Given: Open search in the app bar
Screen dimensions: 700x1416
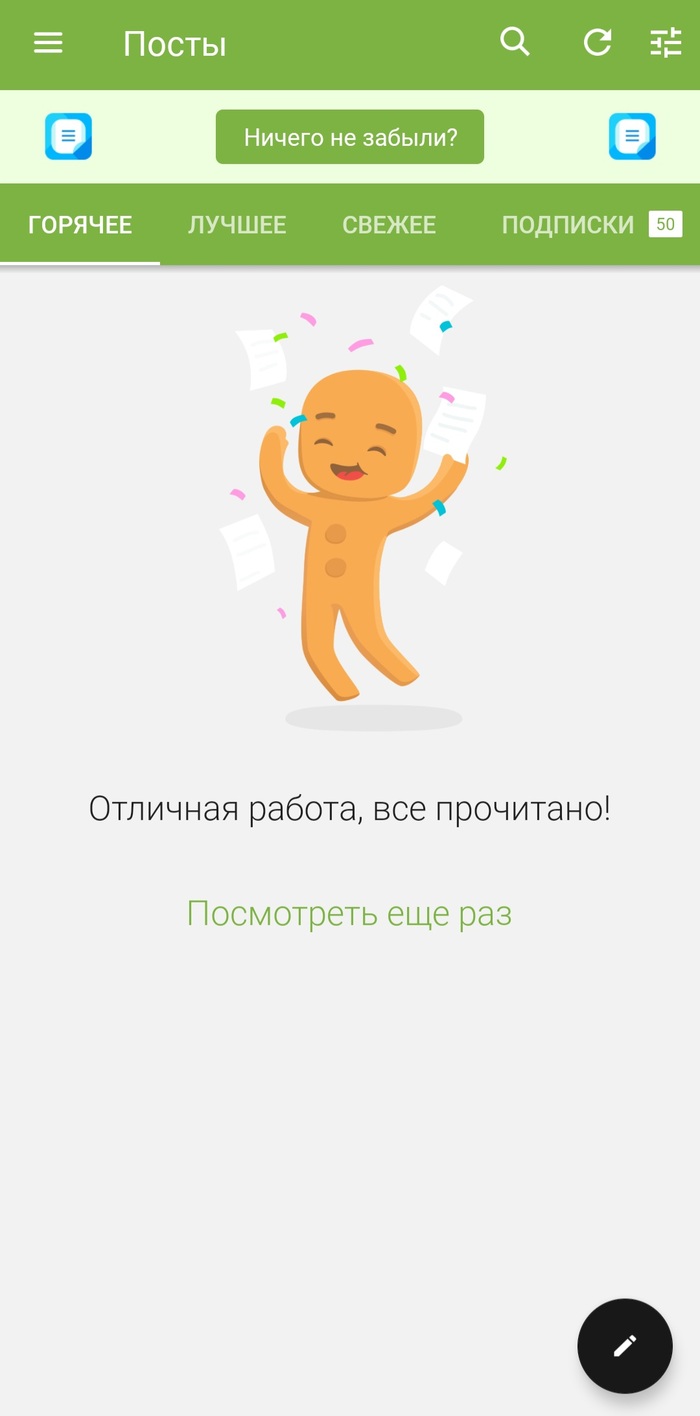Looking at the screenshot, I should tap(514, 42).
